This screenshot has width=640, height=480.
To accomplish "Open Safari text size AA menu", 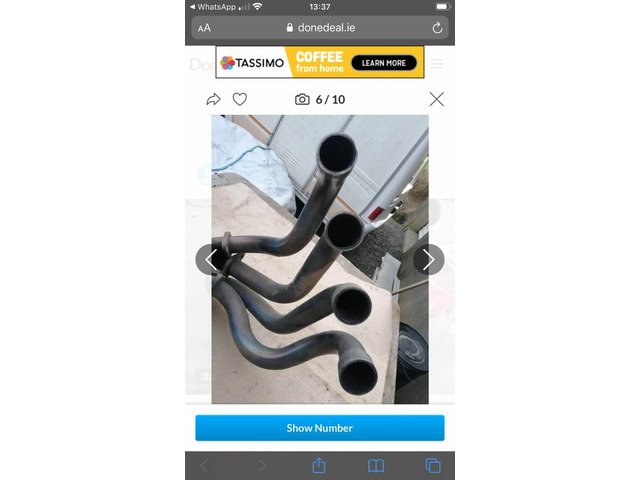I will point(204,28).
